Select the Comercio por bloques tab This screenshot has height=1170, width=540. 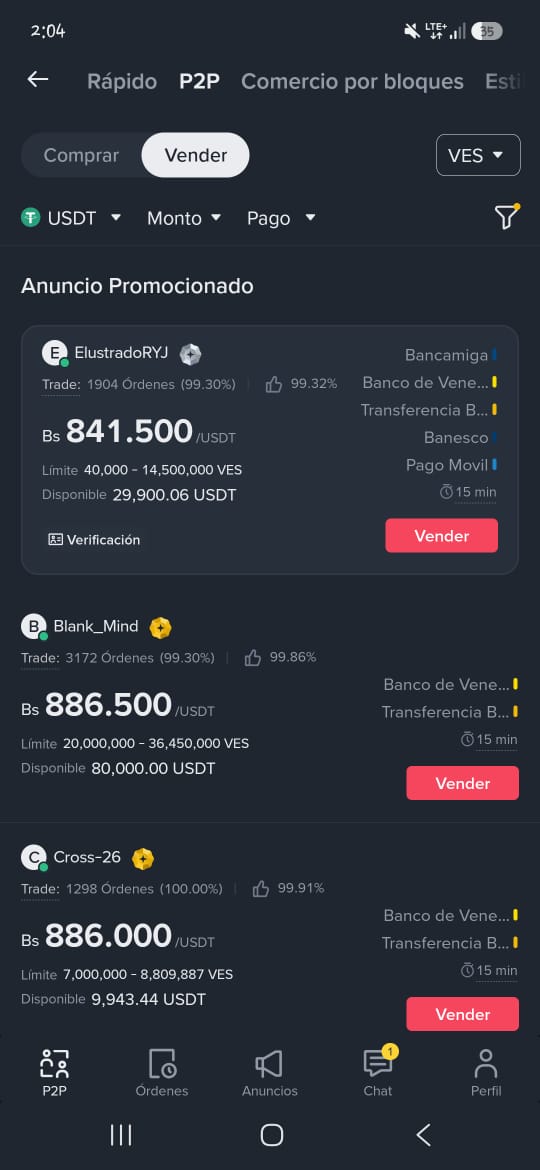click(352, 81)
